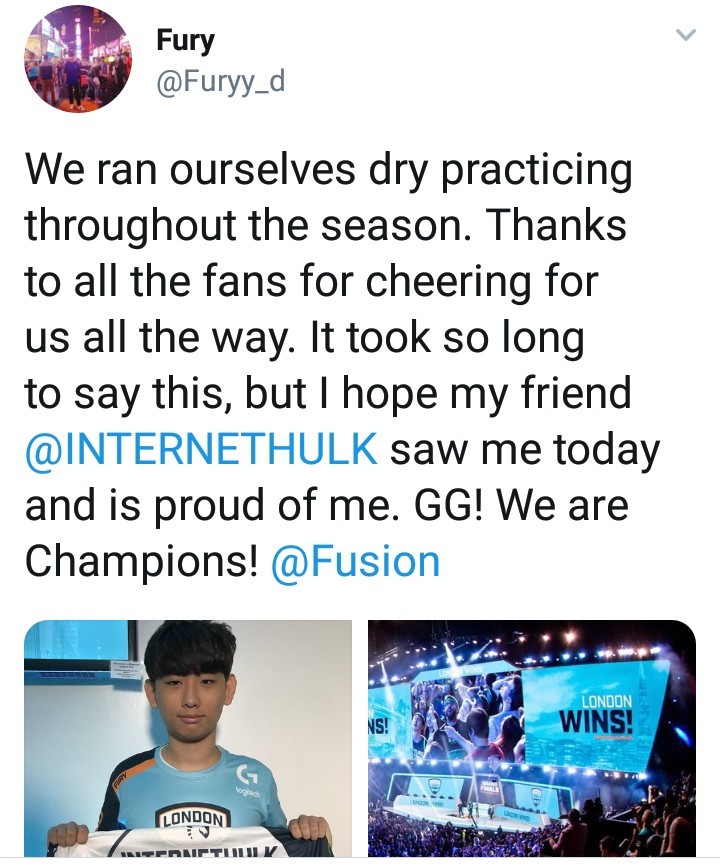Image resolution: width=720 pixels, height=868 pixels.
Task: View the photo of player holding jersey
Action: coord(188,738)
